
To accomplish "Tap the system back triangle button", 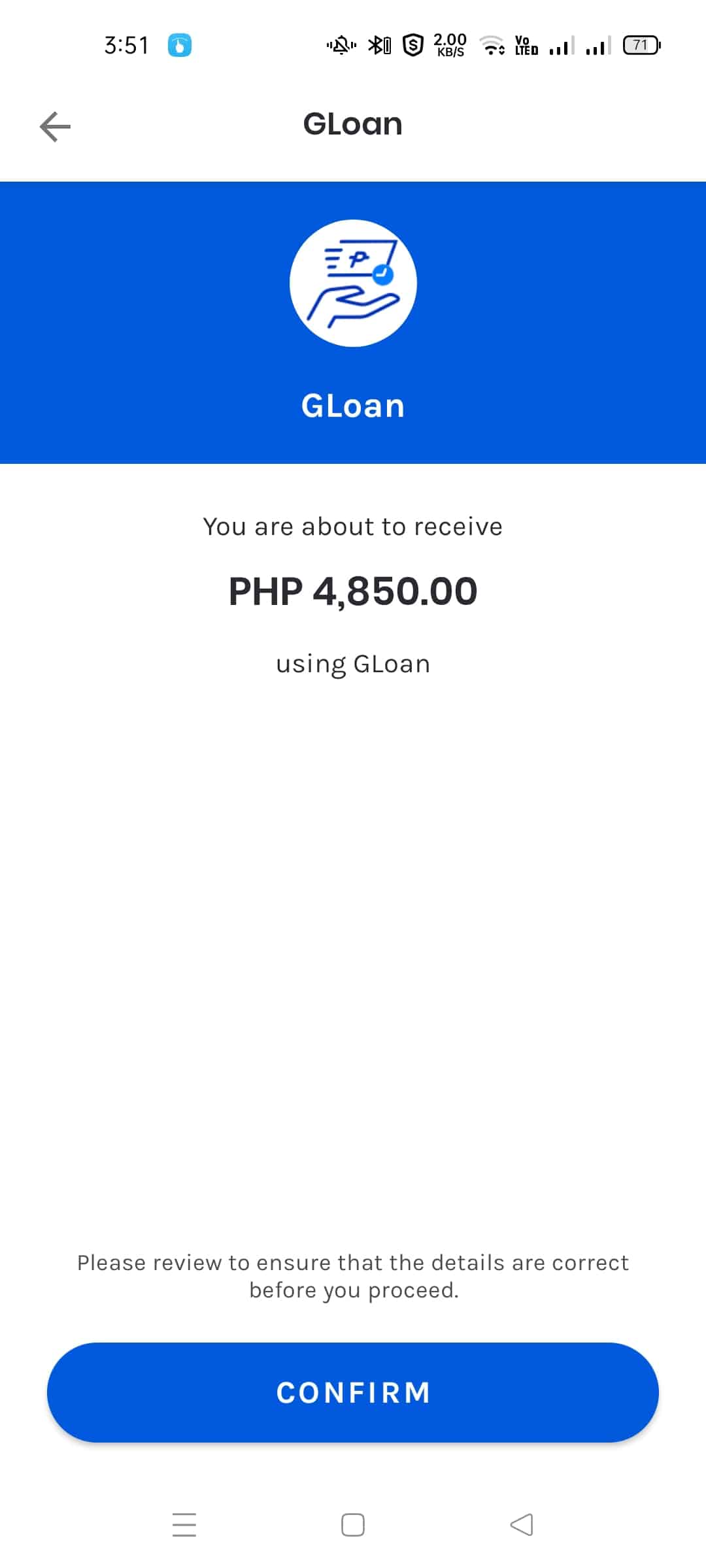I will pyautogui.click(x=520, y=1525).
